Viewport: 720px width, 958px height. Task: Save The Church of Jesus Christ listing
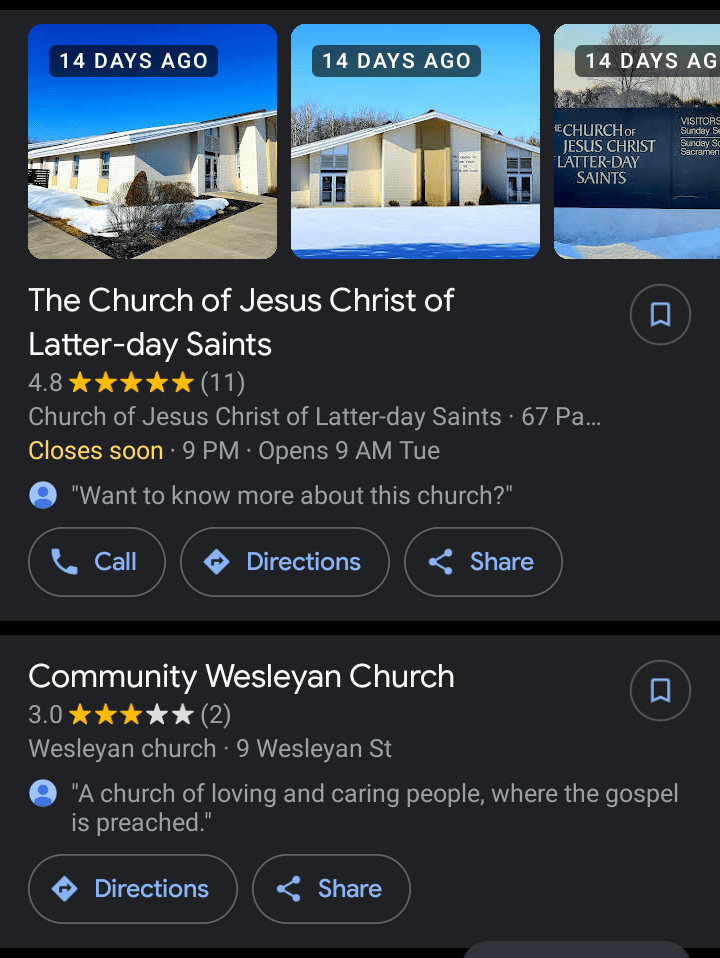tap(660, 315)
